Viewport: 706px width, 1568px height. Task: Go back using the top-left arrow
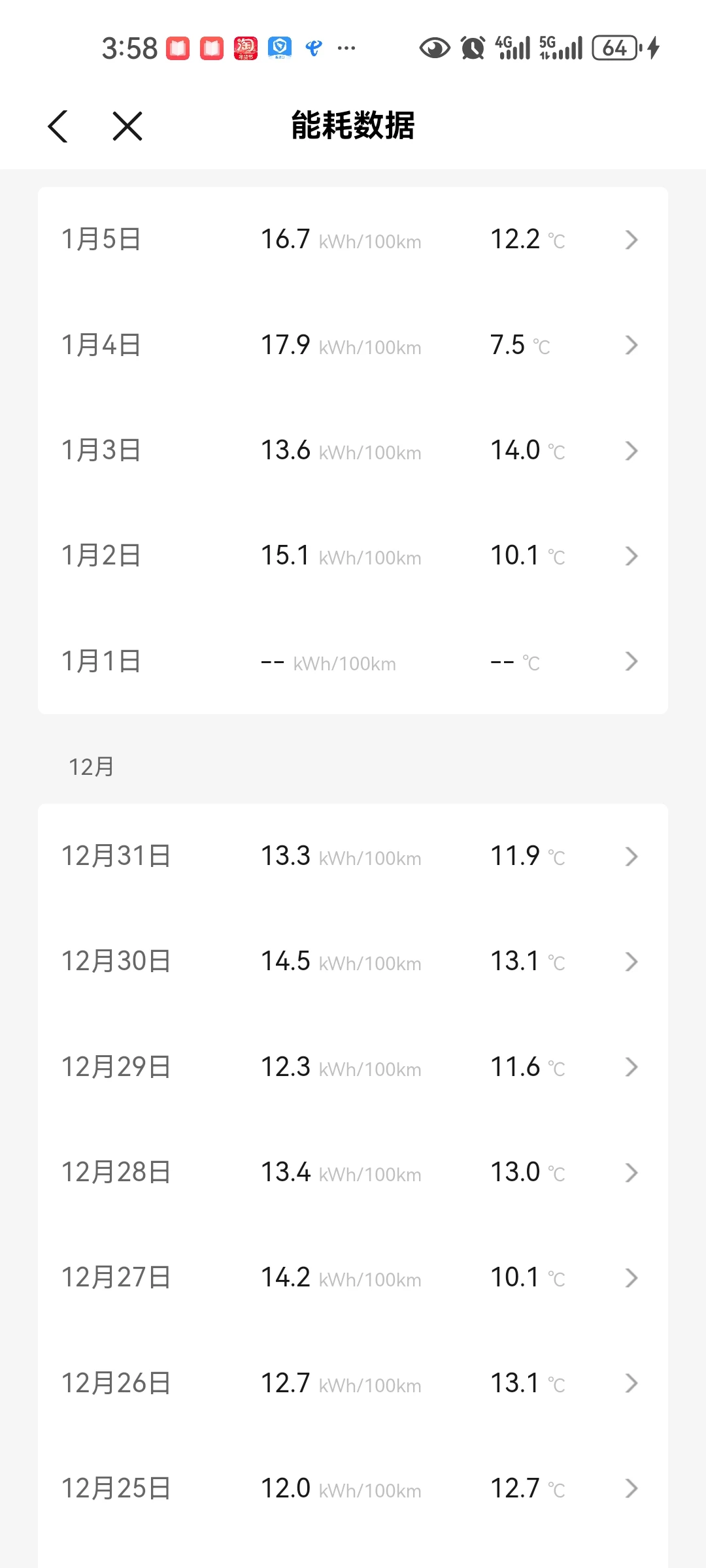[58, 126]
